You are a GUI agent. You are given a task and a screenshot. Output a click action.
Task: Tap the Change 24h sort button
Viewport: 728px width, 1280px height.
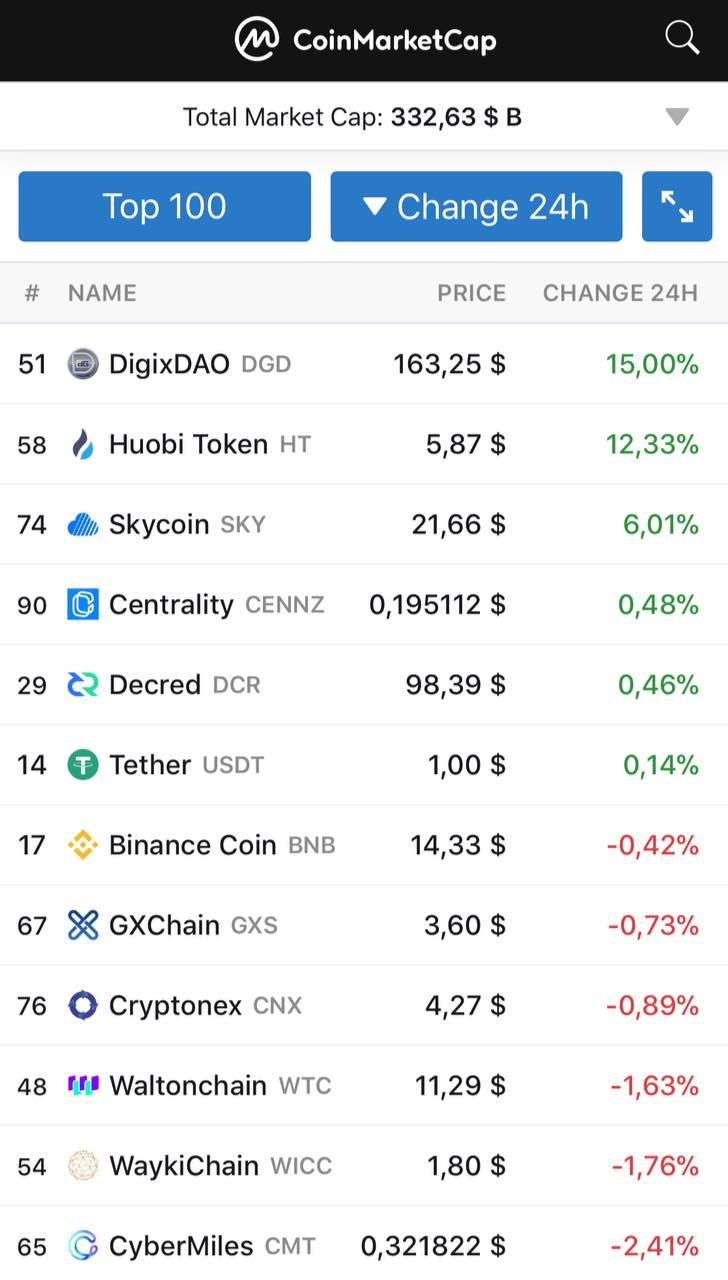tap(476, 206)
